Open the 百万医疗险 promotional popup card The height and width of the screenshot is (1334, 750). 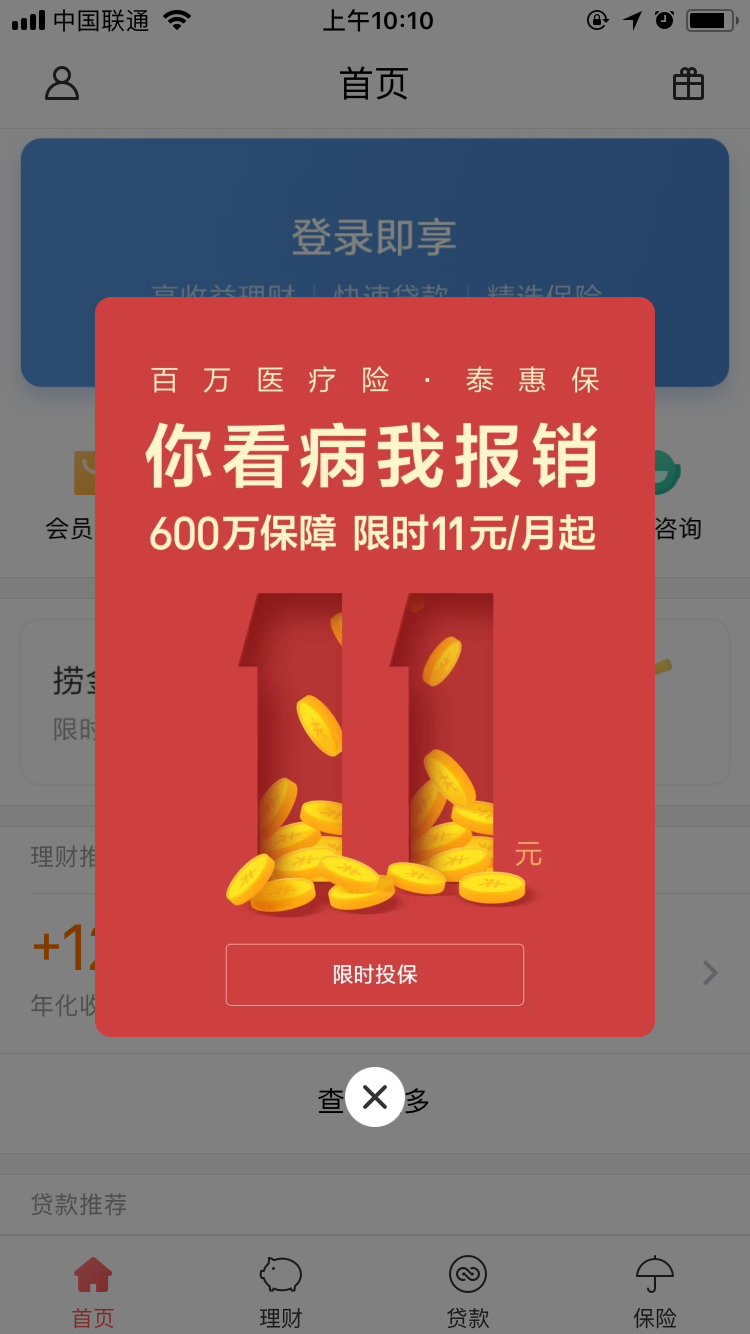click(375, 666)
